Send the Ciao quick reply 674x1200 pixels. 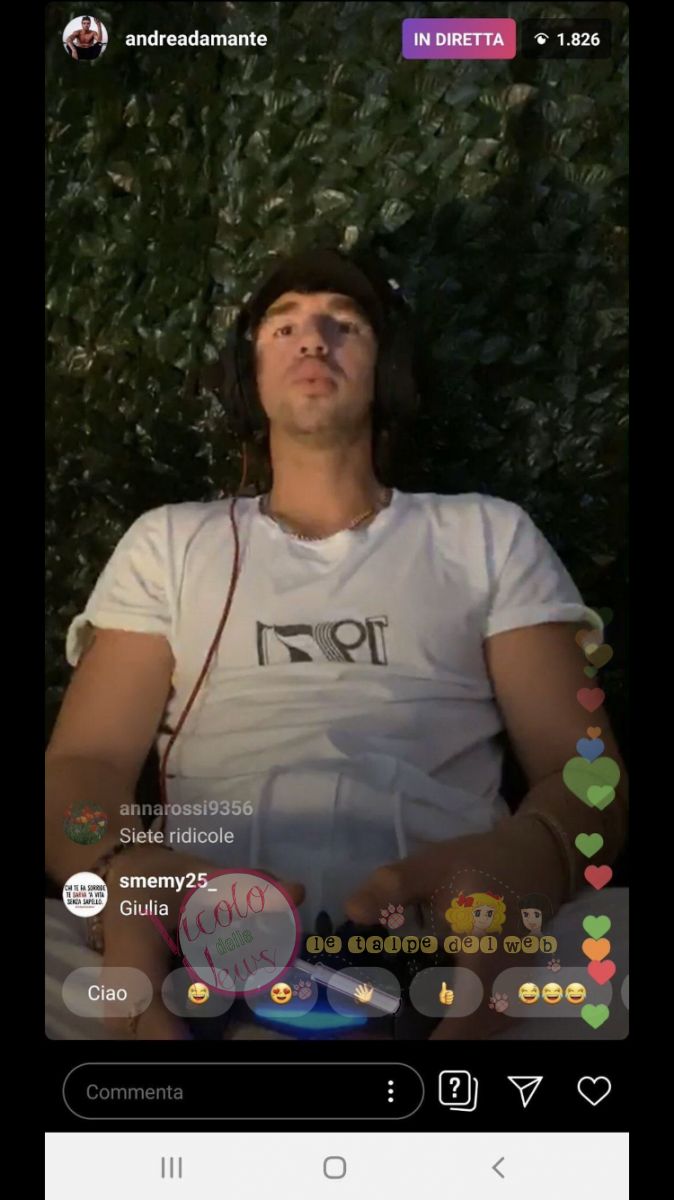coord(107,993)
